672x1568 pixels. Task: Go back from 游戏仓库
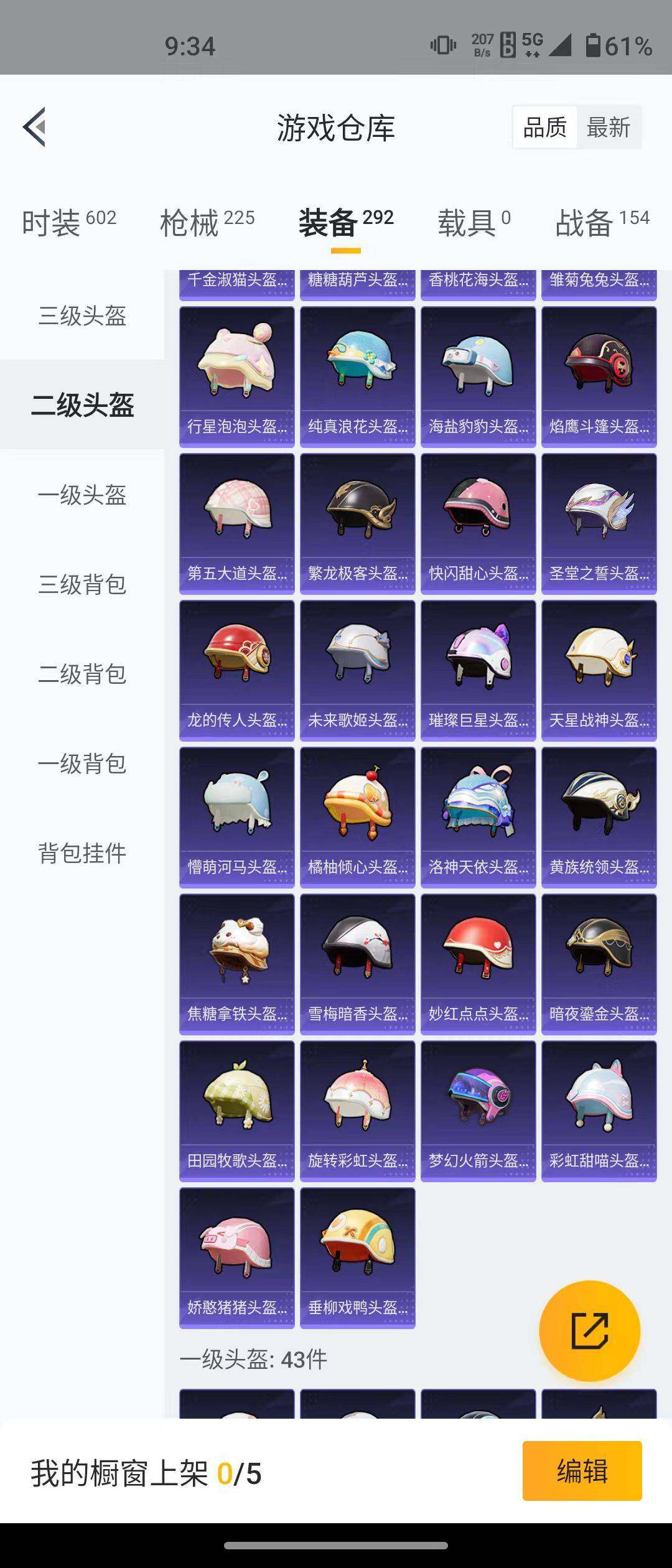35,127
